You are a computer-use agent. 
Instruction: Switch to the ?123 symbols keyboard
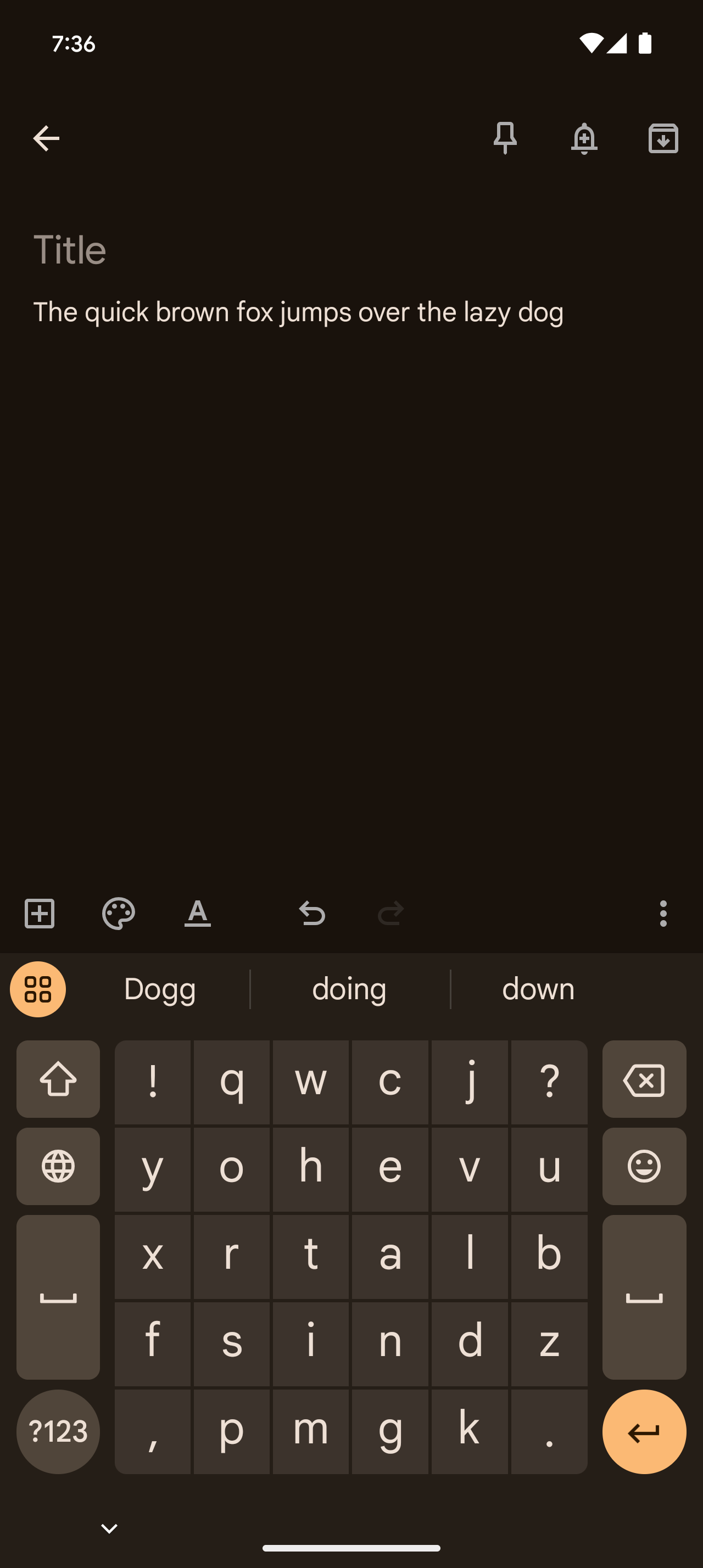pyautogui.click(x=58, y=1432)
